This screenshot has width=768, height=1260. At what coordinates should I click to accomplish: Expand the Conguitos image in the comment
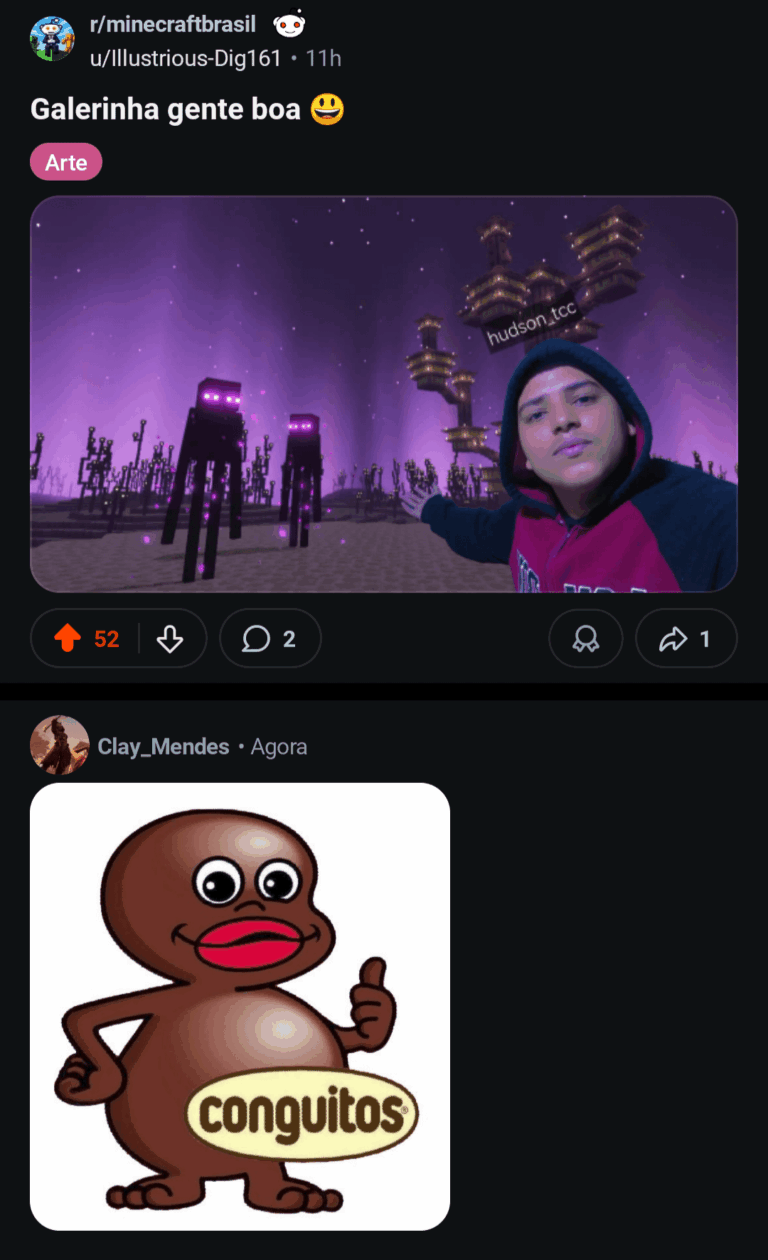click(240, 1005)
